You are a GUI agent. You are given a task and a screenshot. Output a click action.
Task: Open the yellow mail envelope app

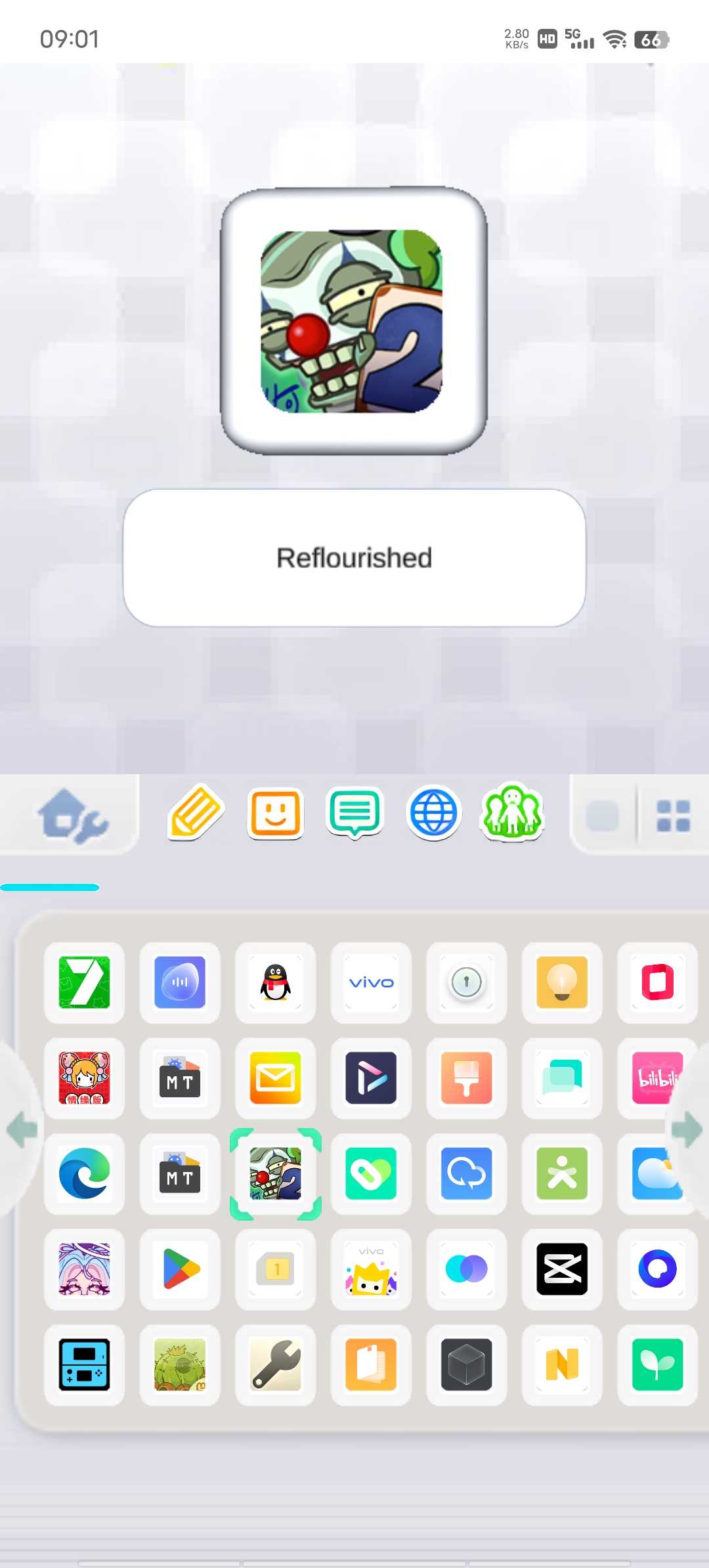tap(276, 1078)
